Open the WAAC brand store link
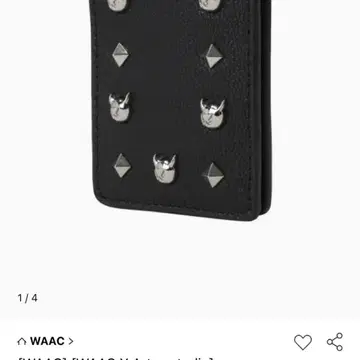Viewport: 360px width, 360px height. [x=45, y=341]
